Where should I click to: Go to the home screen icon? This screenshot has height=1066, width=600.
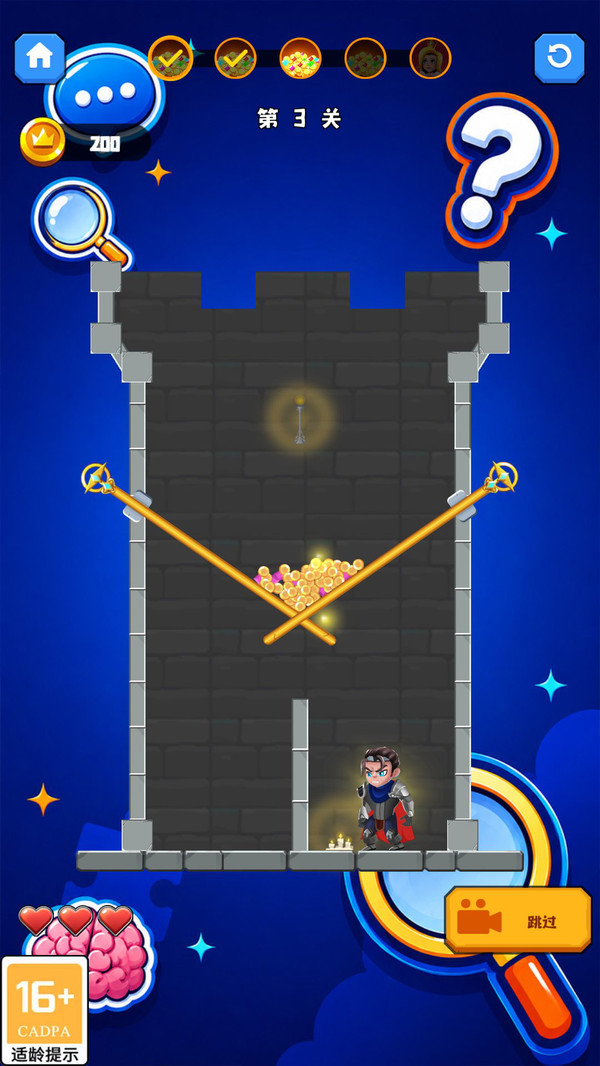[x=39, y=58]
